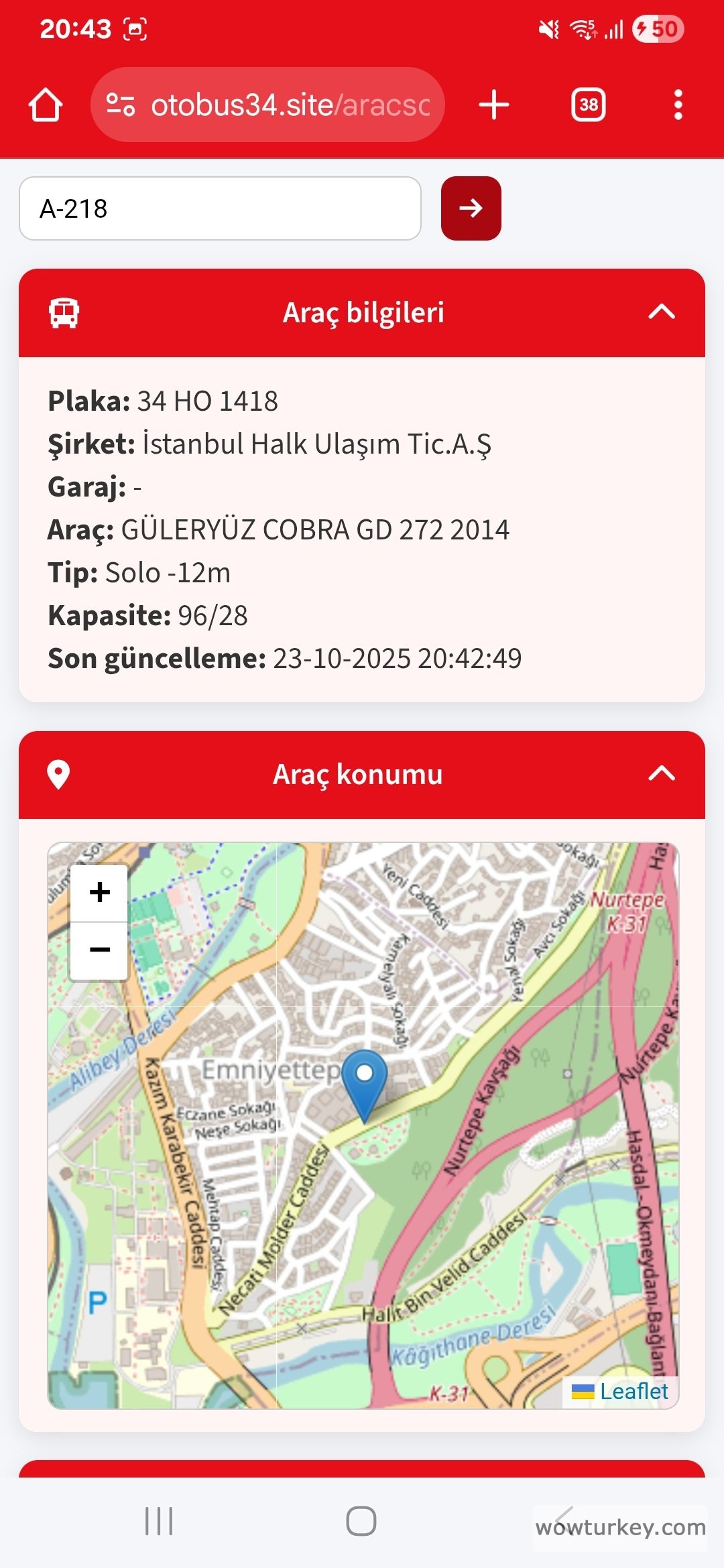Open the Leaflet attribution link

point(633,1392)
